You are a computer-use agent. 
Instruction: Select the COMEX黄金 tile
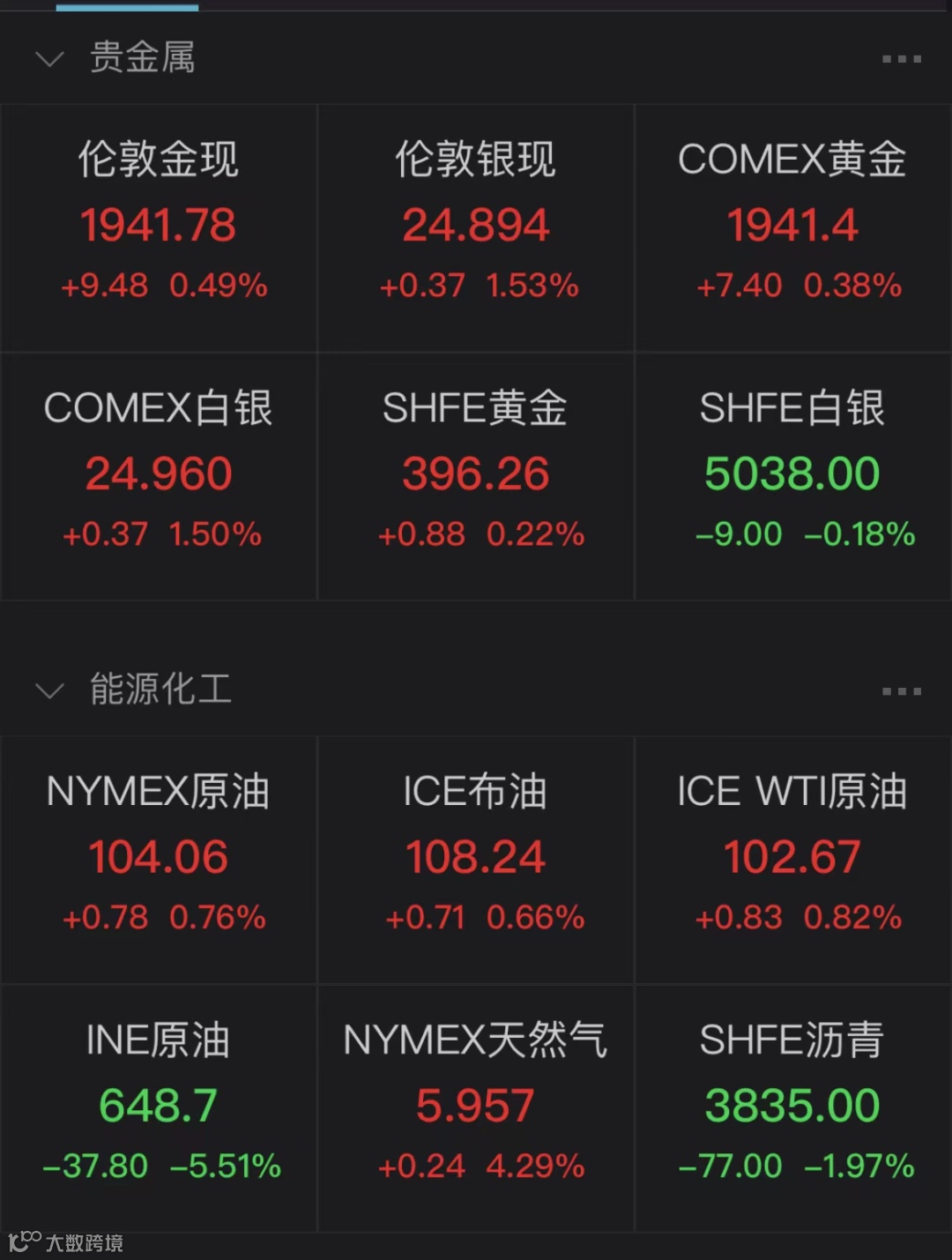[x=792, y=227]
